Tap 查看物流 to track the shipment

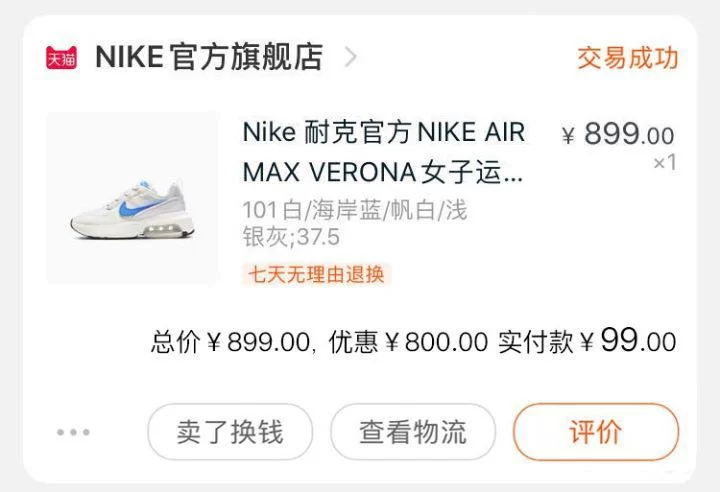pos(413,432)
